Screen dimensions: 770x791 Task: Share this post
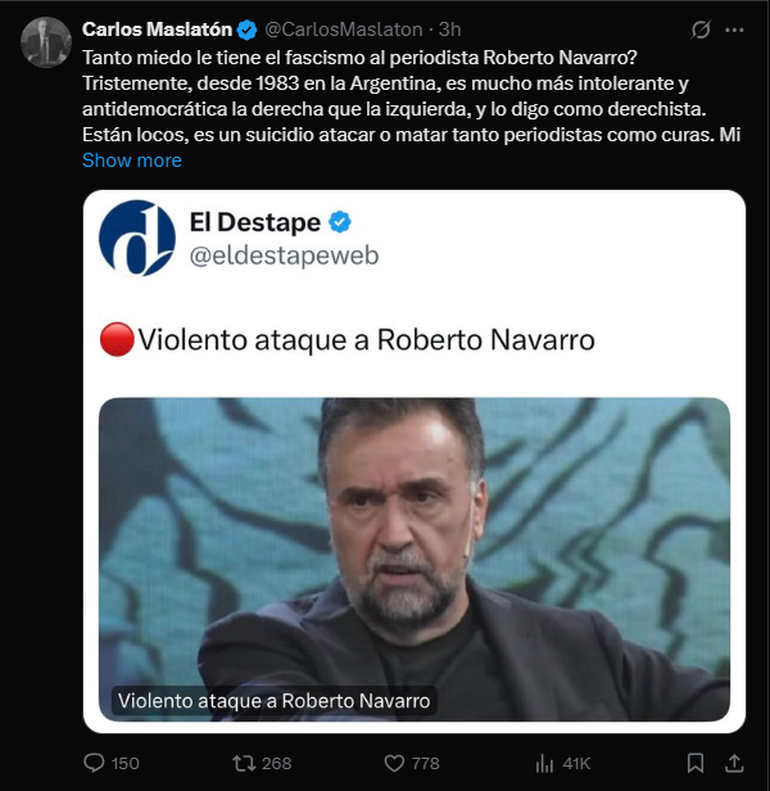pyautogui.click(x=734, y=763)
